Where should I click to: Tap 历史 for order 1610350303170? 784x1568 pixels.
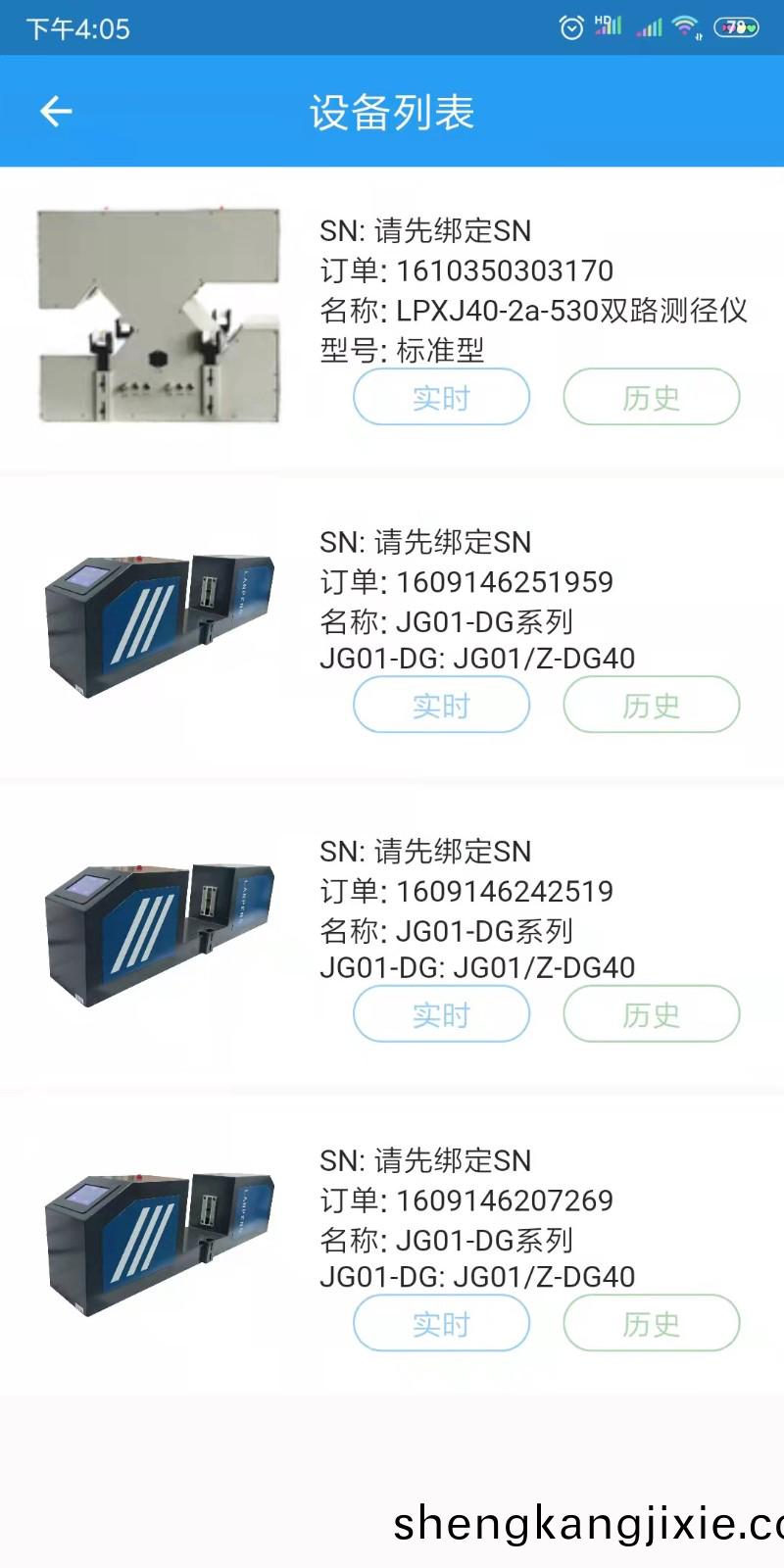[x=652, y=397]
